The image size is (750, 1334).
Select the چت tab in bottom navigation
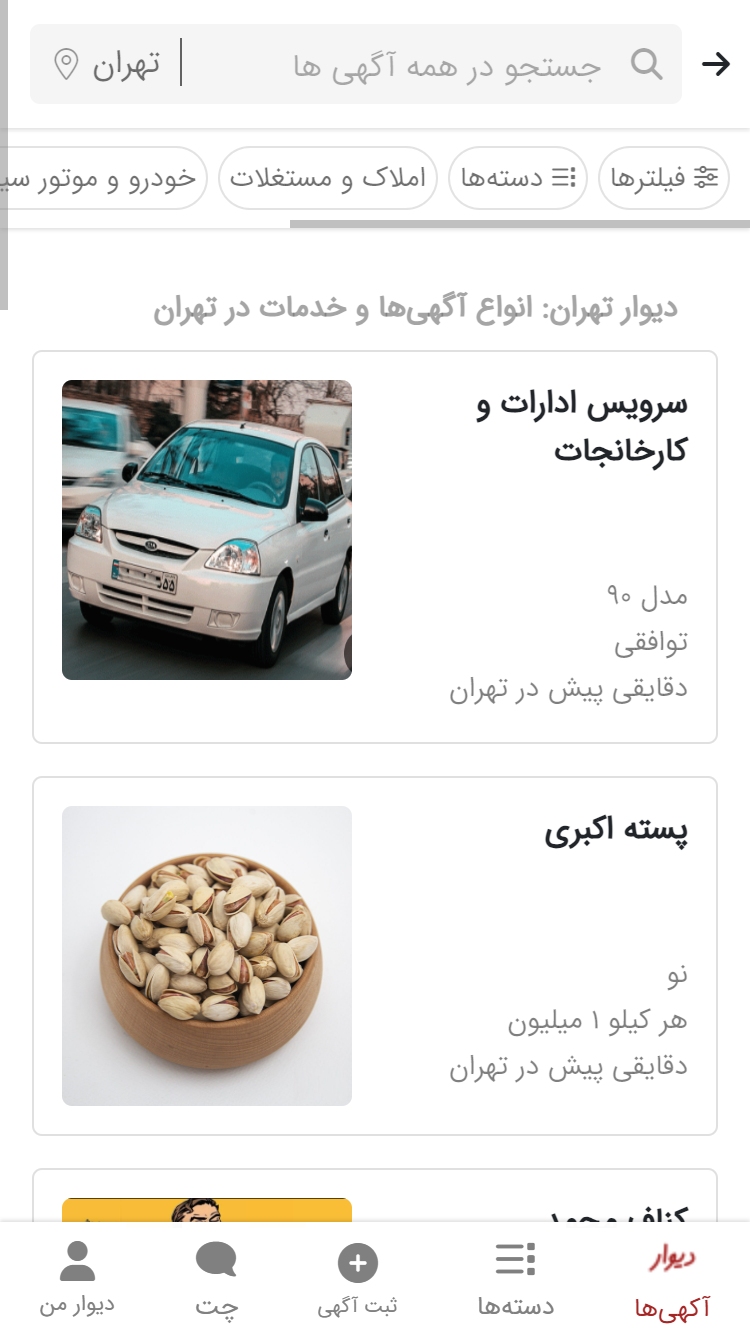(217, 1280)
